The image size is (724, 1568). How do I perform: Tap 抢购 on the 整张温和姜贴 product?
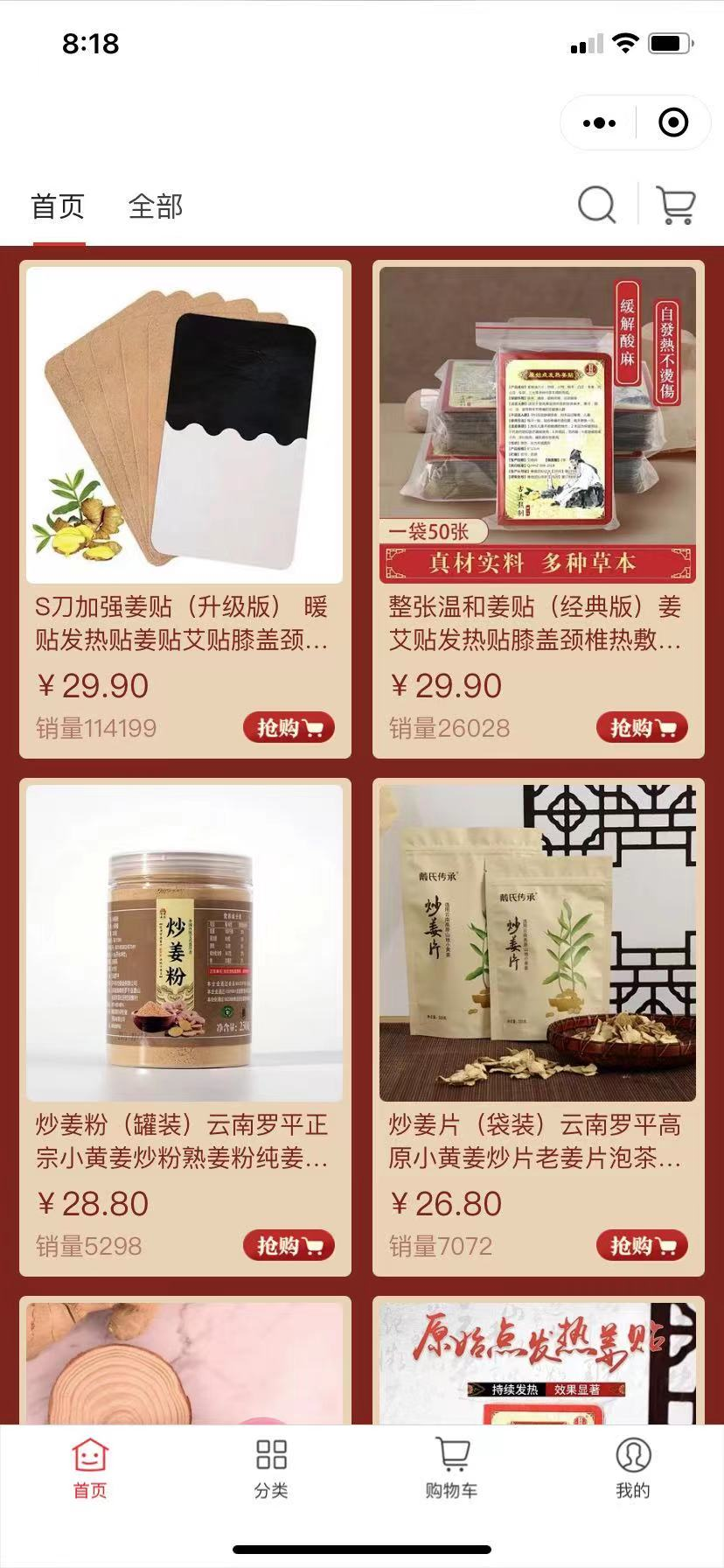click(x=641, y=727)
